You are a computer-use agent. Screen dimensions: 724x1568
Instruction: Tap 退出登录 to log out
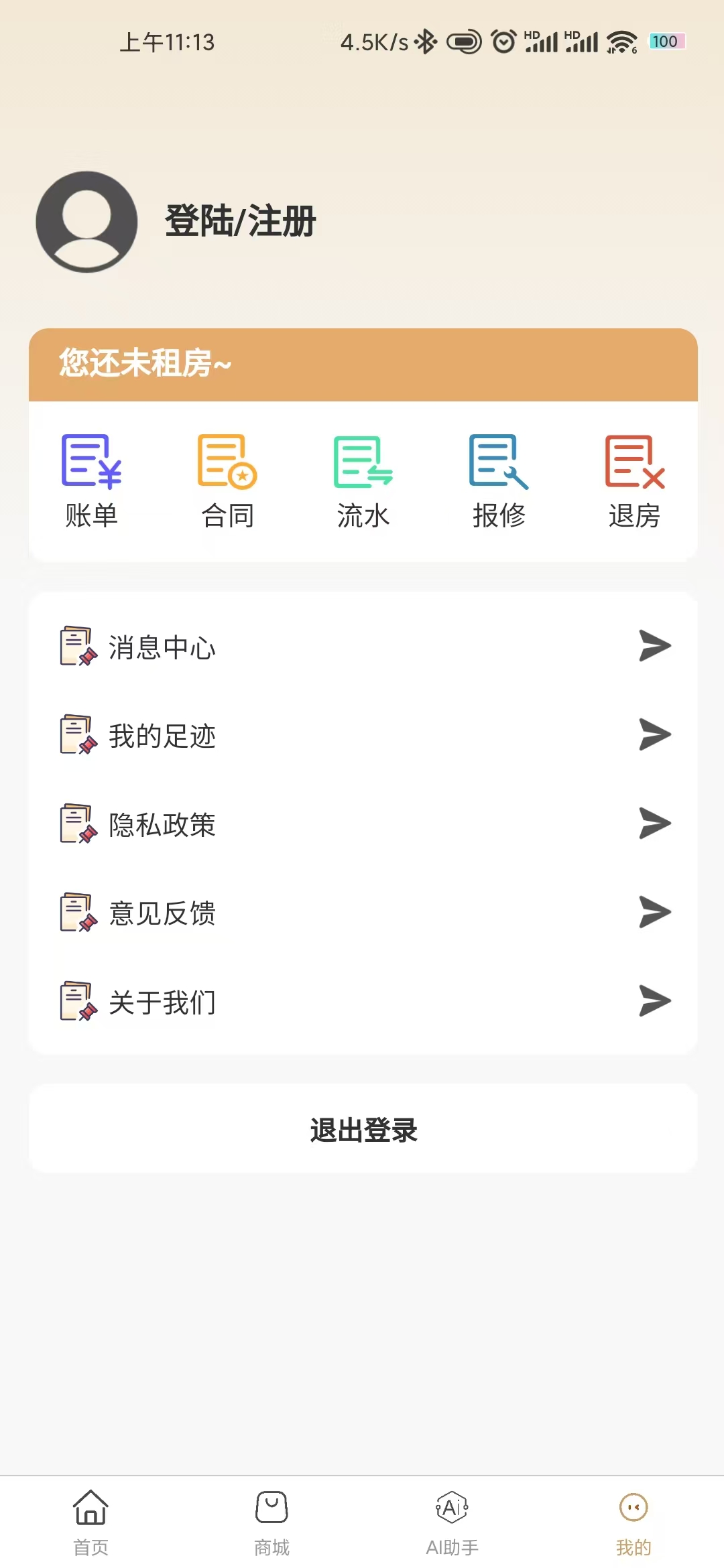pos(363,1130)
